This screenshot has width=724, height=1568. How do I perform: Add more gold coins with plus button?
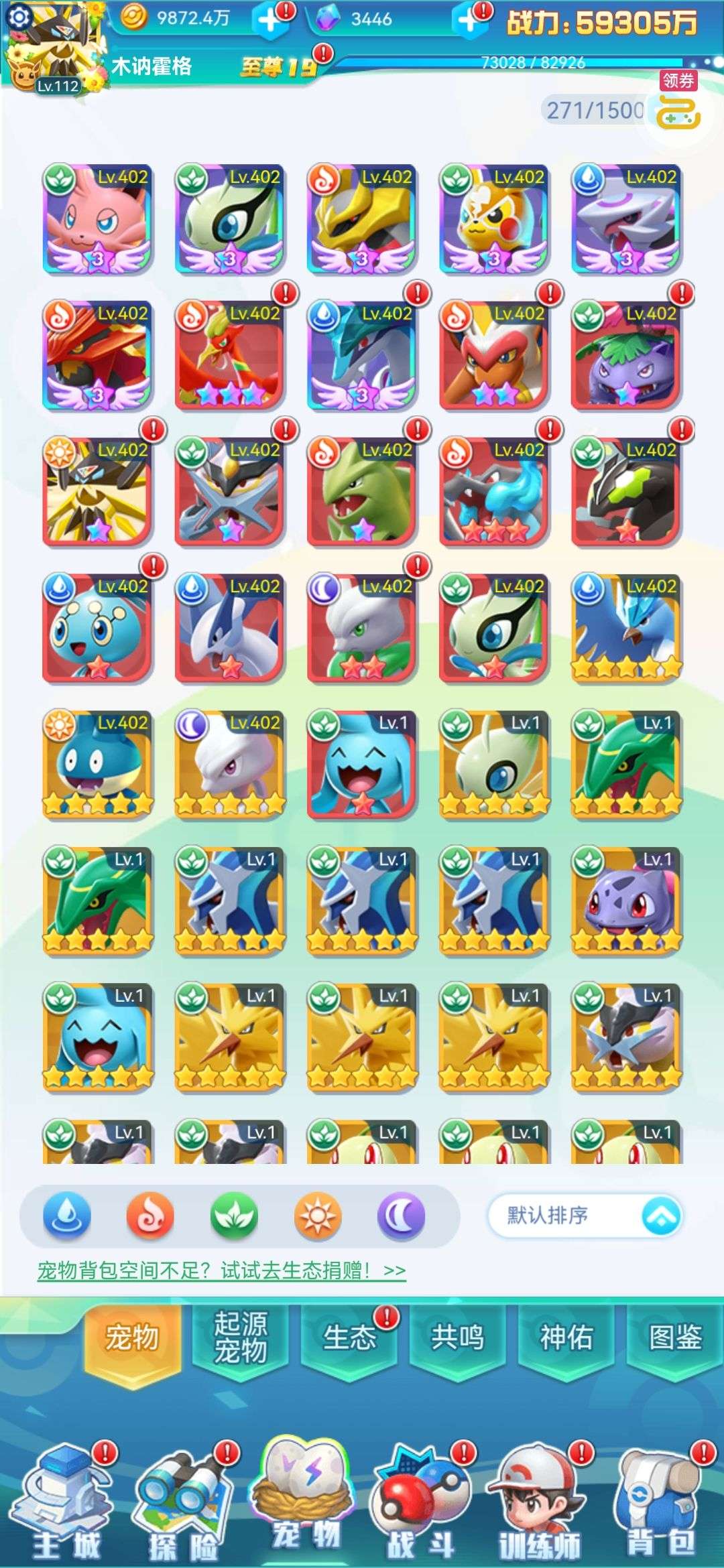click(x=269, y=20)
